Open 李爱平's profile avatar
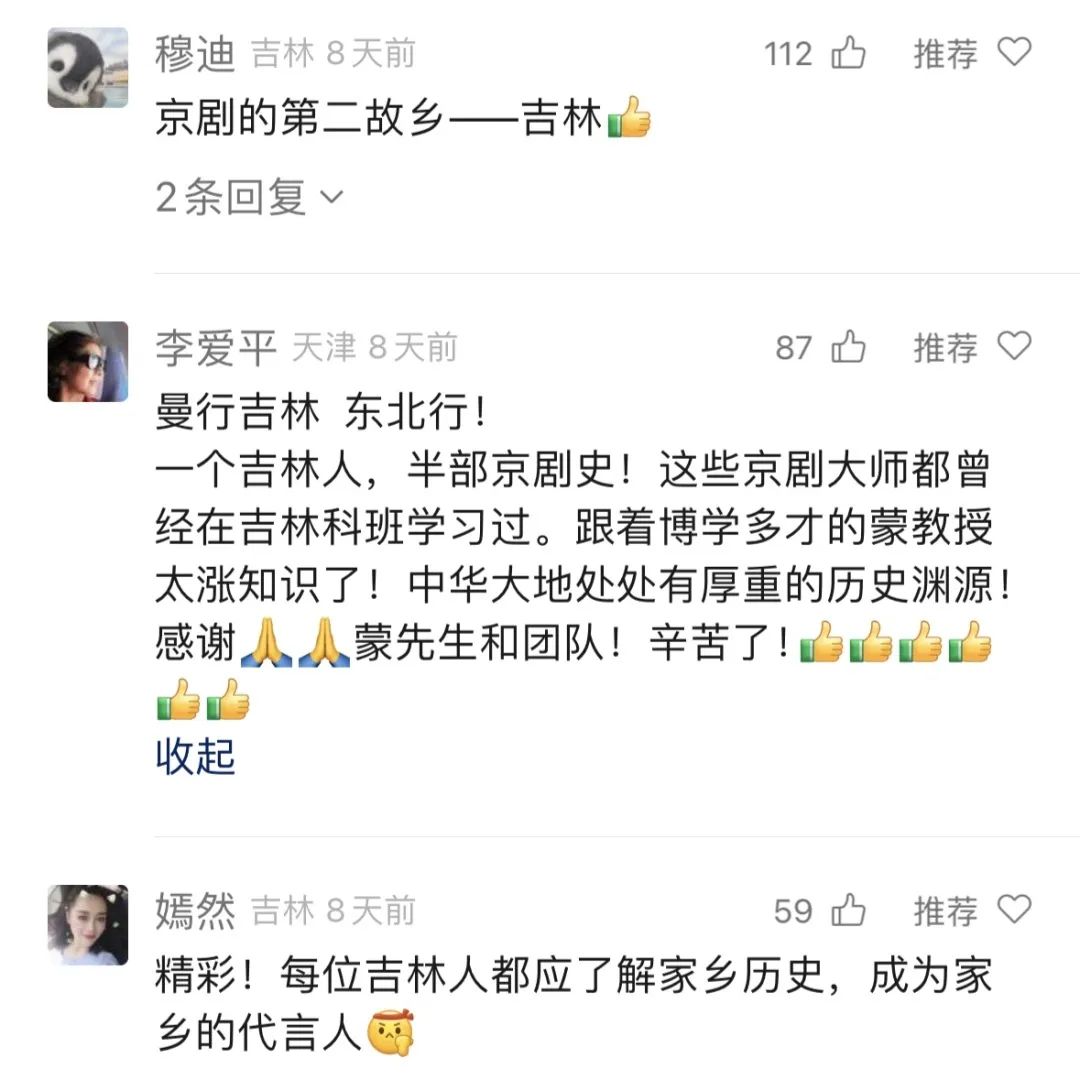Viewport: 1080px width, 1080px height. click(x=88, y=361)
